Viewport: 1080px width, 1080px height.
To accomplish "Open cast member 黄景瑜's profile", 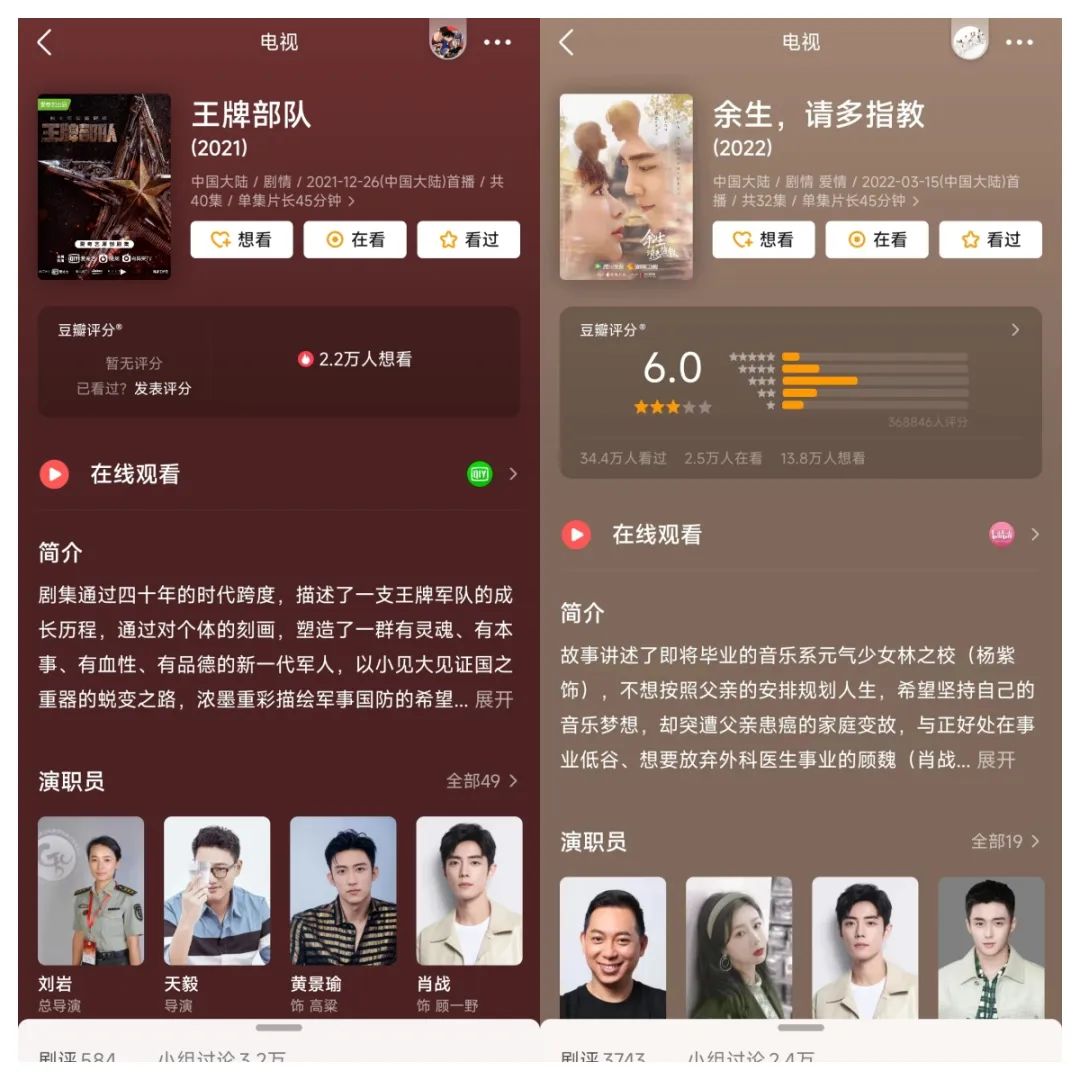I will click(x=343, y=915).
